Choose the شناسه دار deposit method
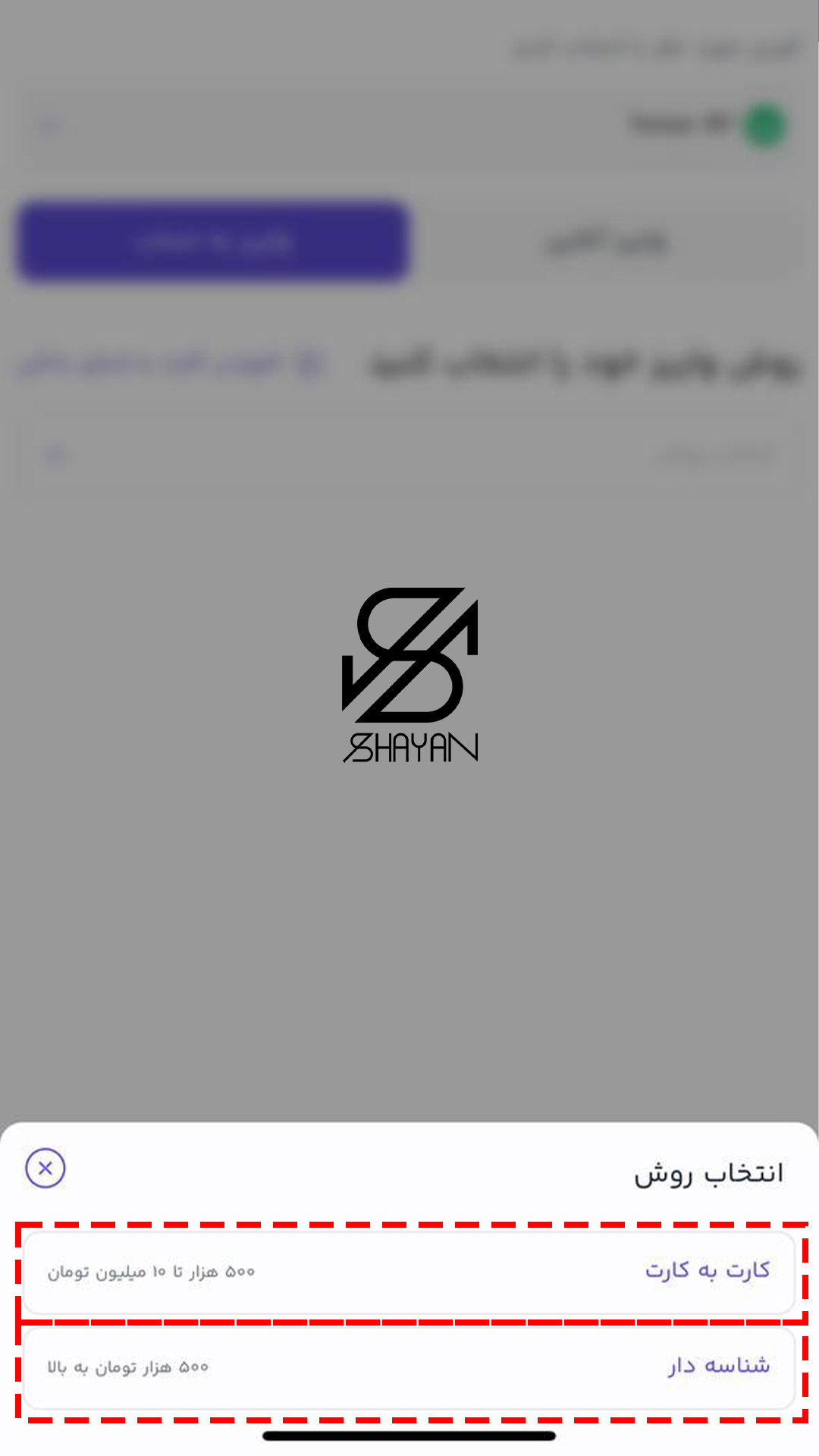The height and width of the screenshot is (1456, 819). click(409, 1367)
